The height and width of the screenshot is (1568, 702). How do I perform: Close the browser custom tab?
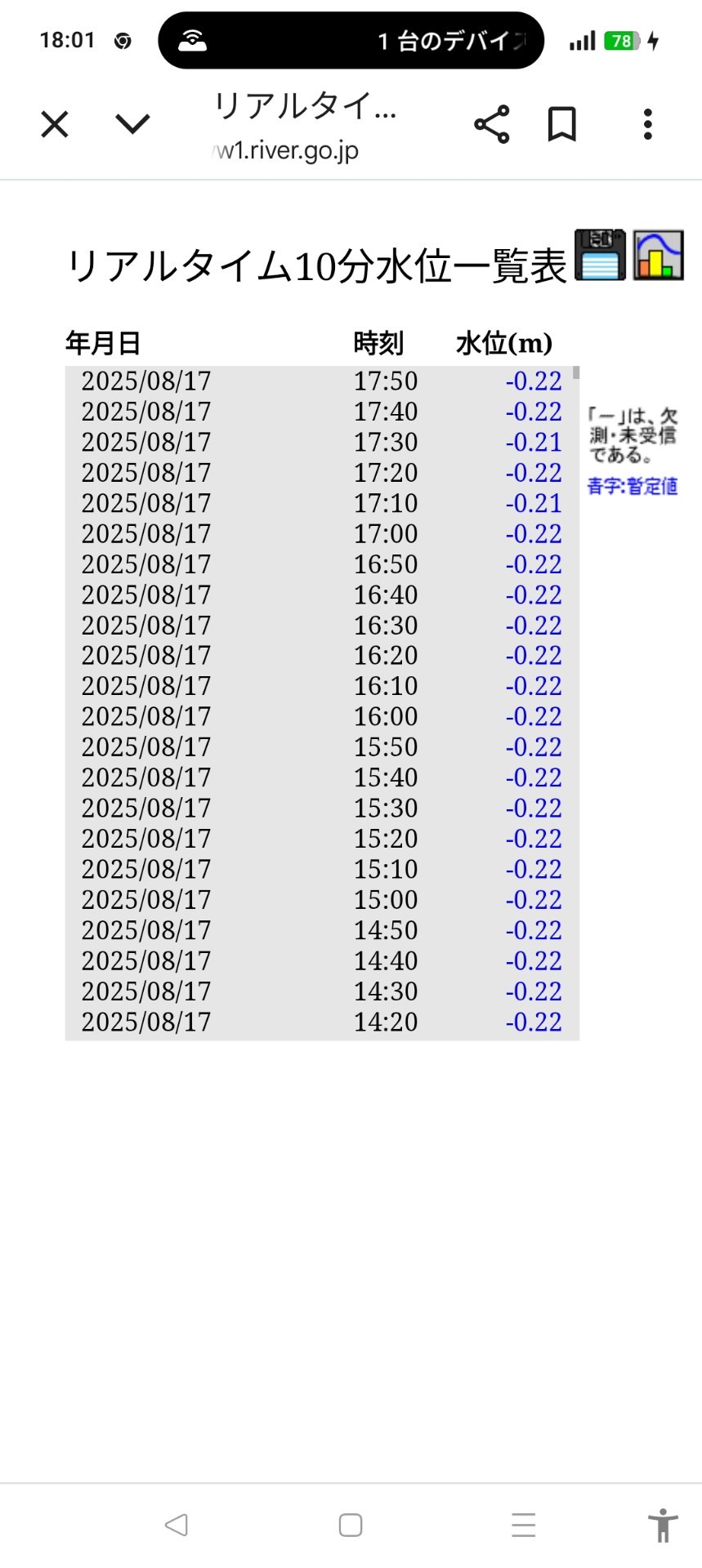pyautogui.click(x=55, y=125)
